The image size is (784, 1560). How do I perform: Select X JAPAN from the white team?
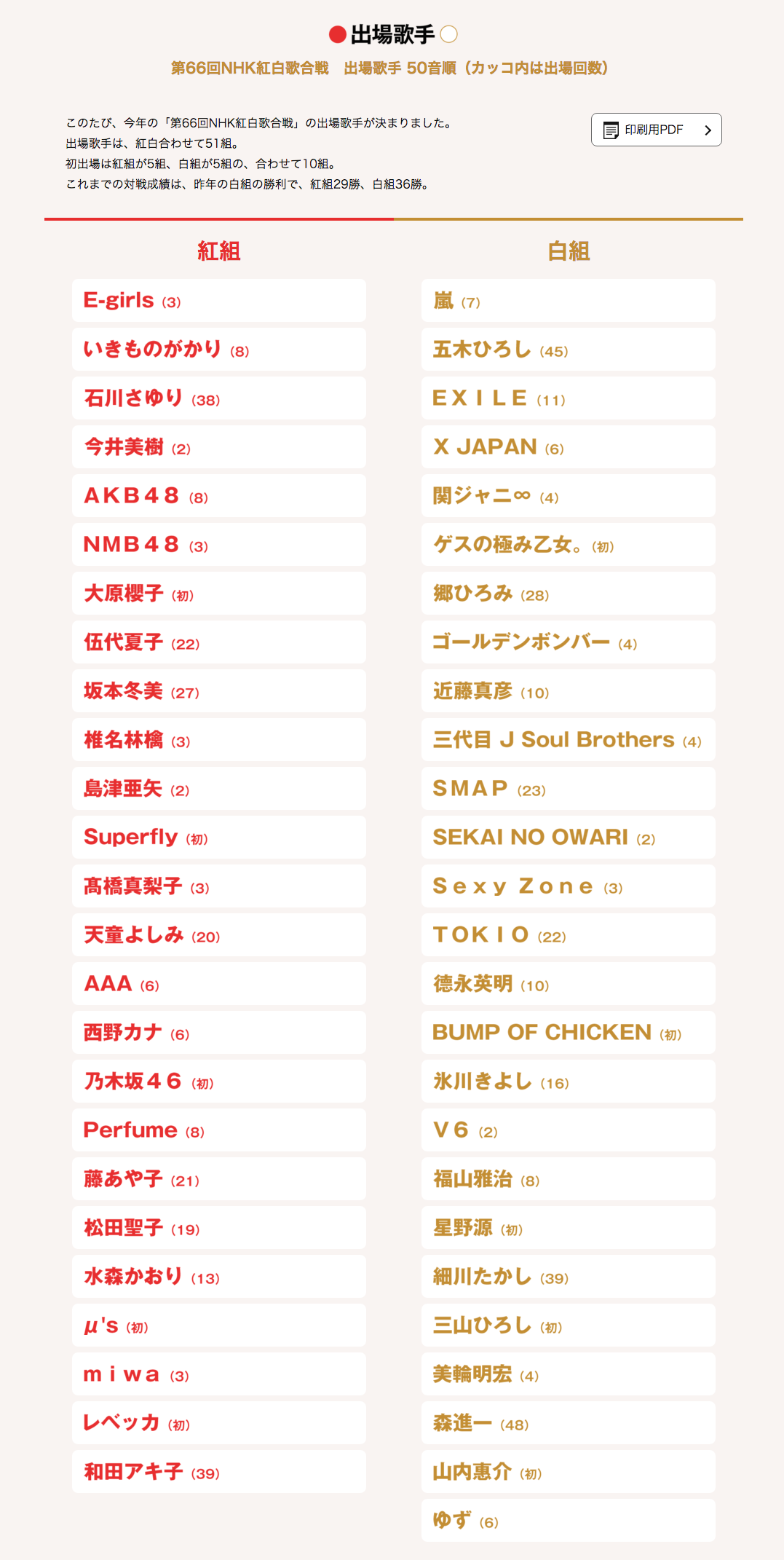(x=569, y=447)
